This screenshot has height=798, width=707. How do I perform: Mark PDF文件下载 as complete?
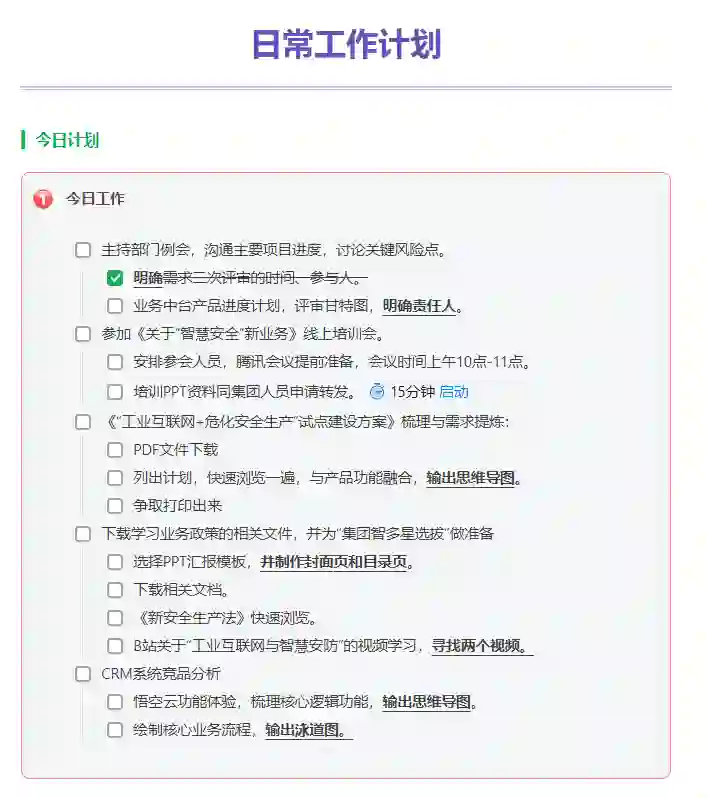pyautogui.click(x=115, y=450)
